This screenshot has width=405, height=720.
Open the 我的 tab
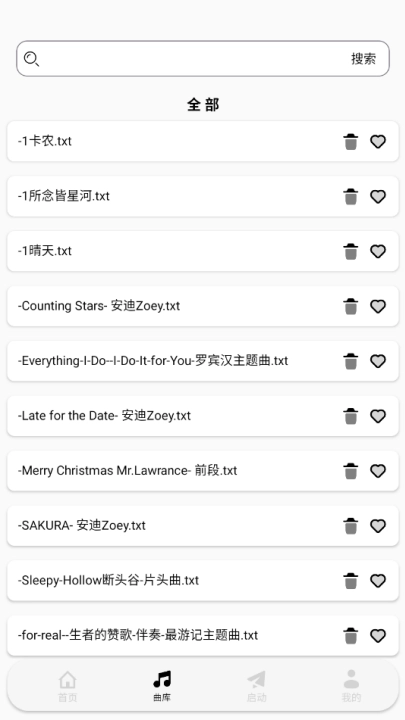pos(351,686)
